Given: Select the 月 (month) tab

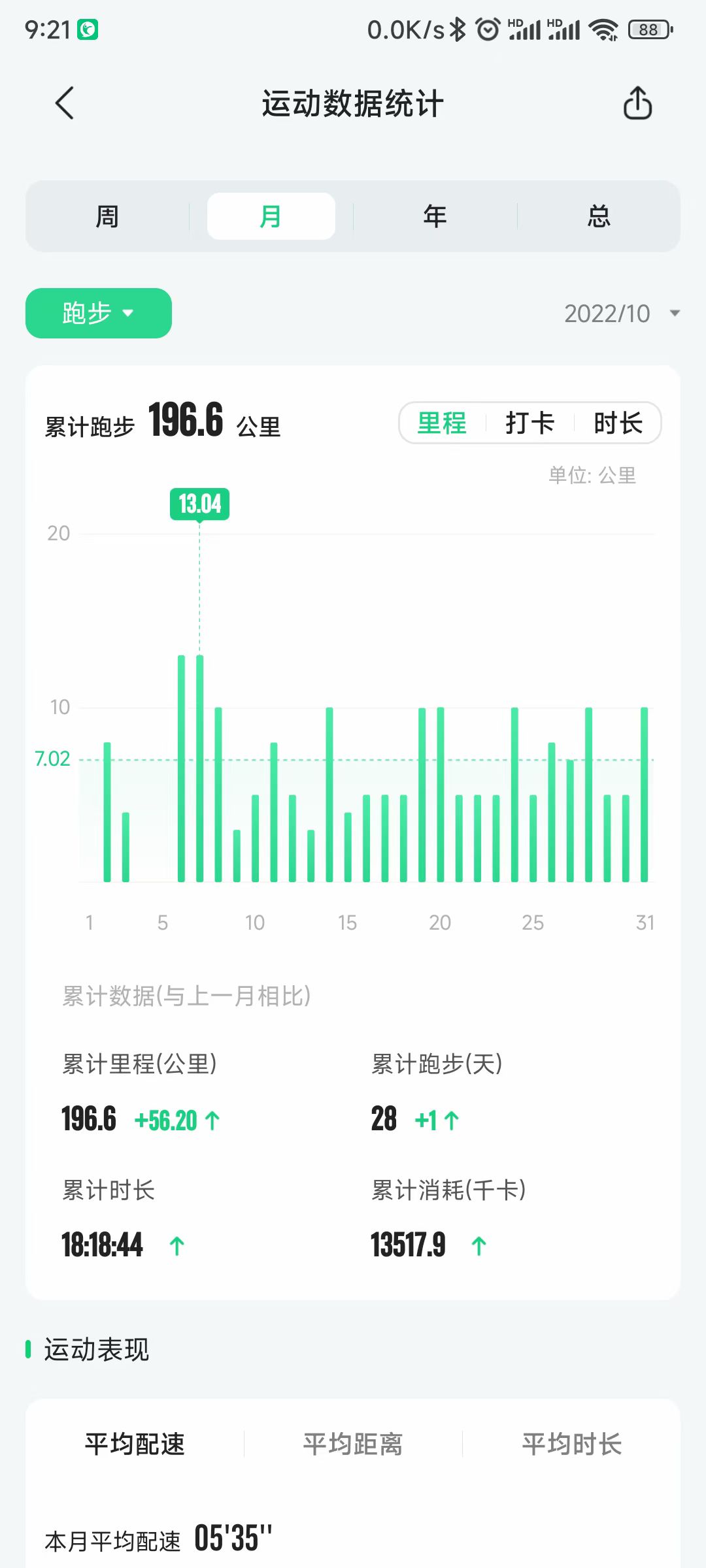Looking at the screenshot, I should click(x=271, y=216).
